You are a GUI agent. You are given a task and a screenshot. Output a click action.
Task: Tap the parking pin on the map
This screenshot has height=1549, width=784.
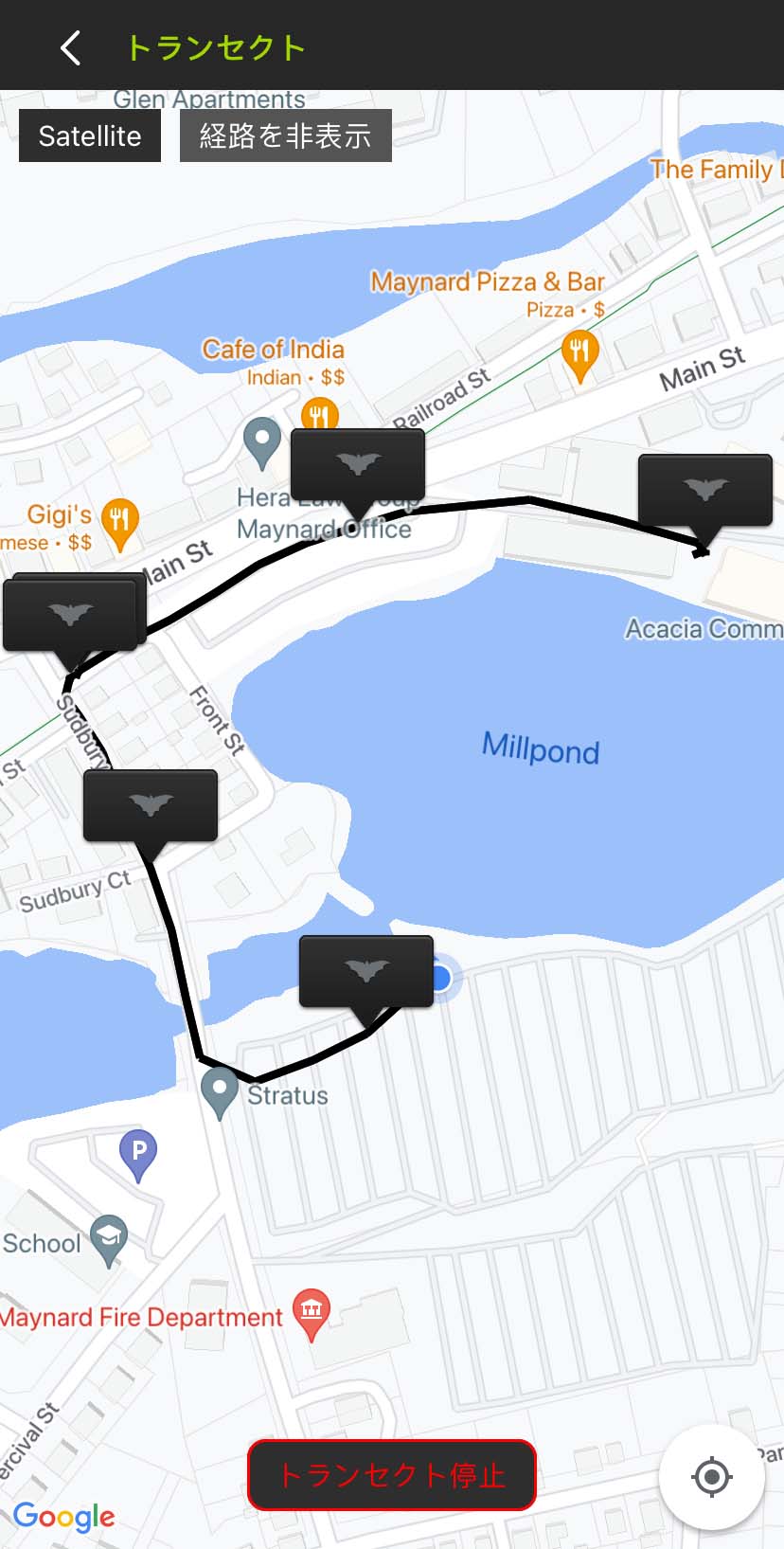(x=138, y=1153)
